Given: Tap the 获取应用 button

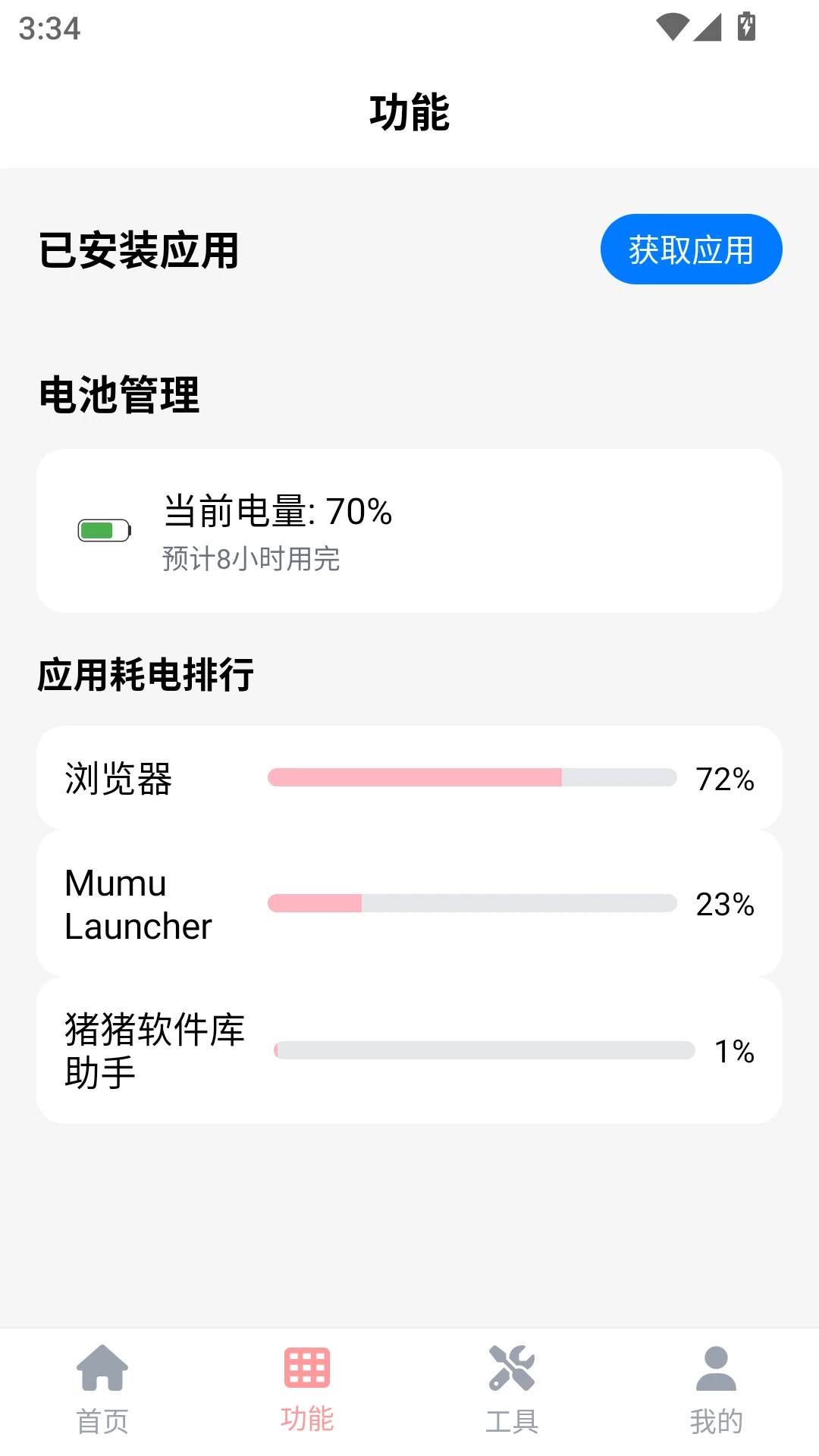Looking at the screenshot, I should pos(691,249).
